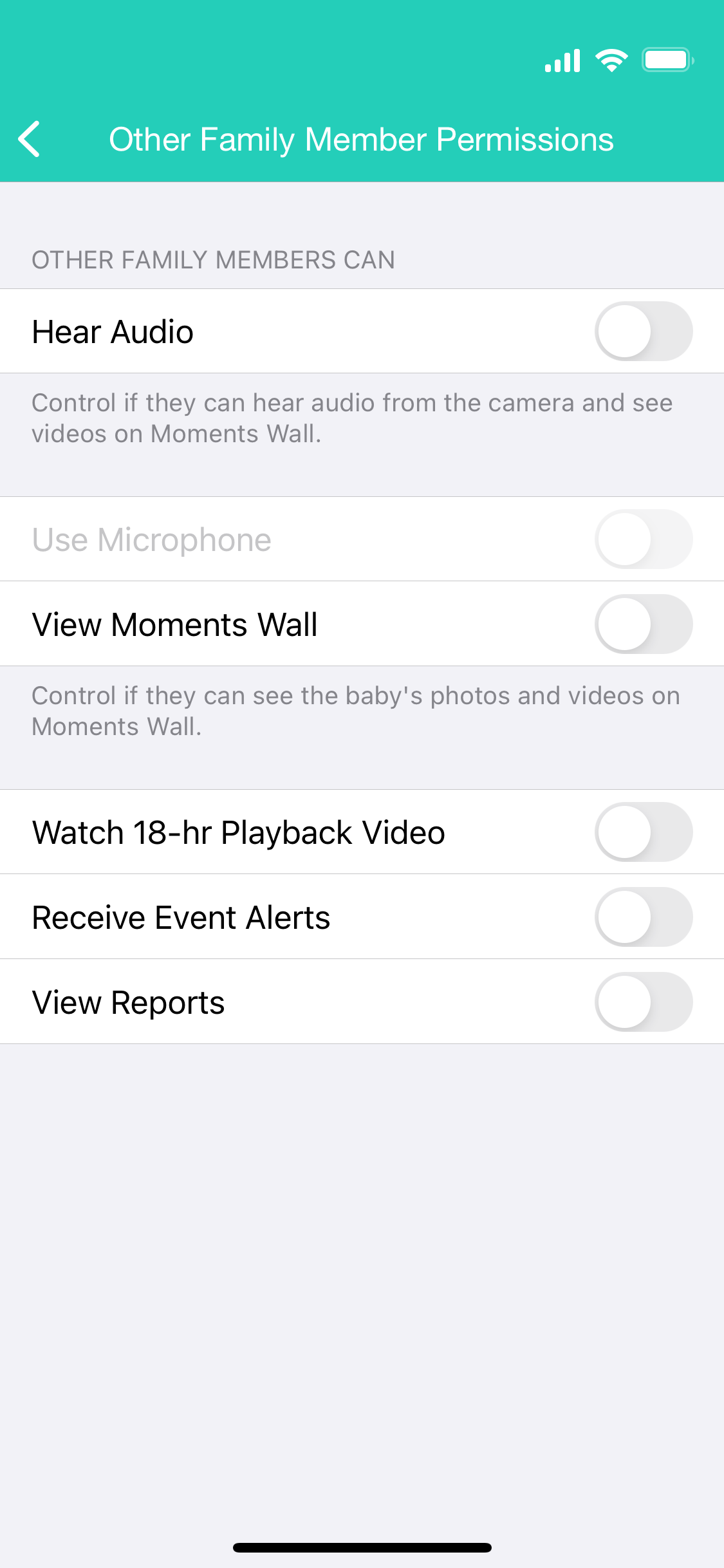
Task: Enable Receive Event Alerts
Action: pos(643,917)
